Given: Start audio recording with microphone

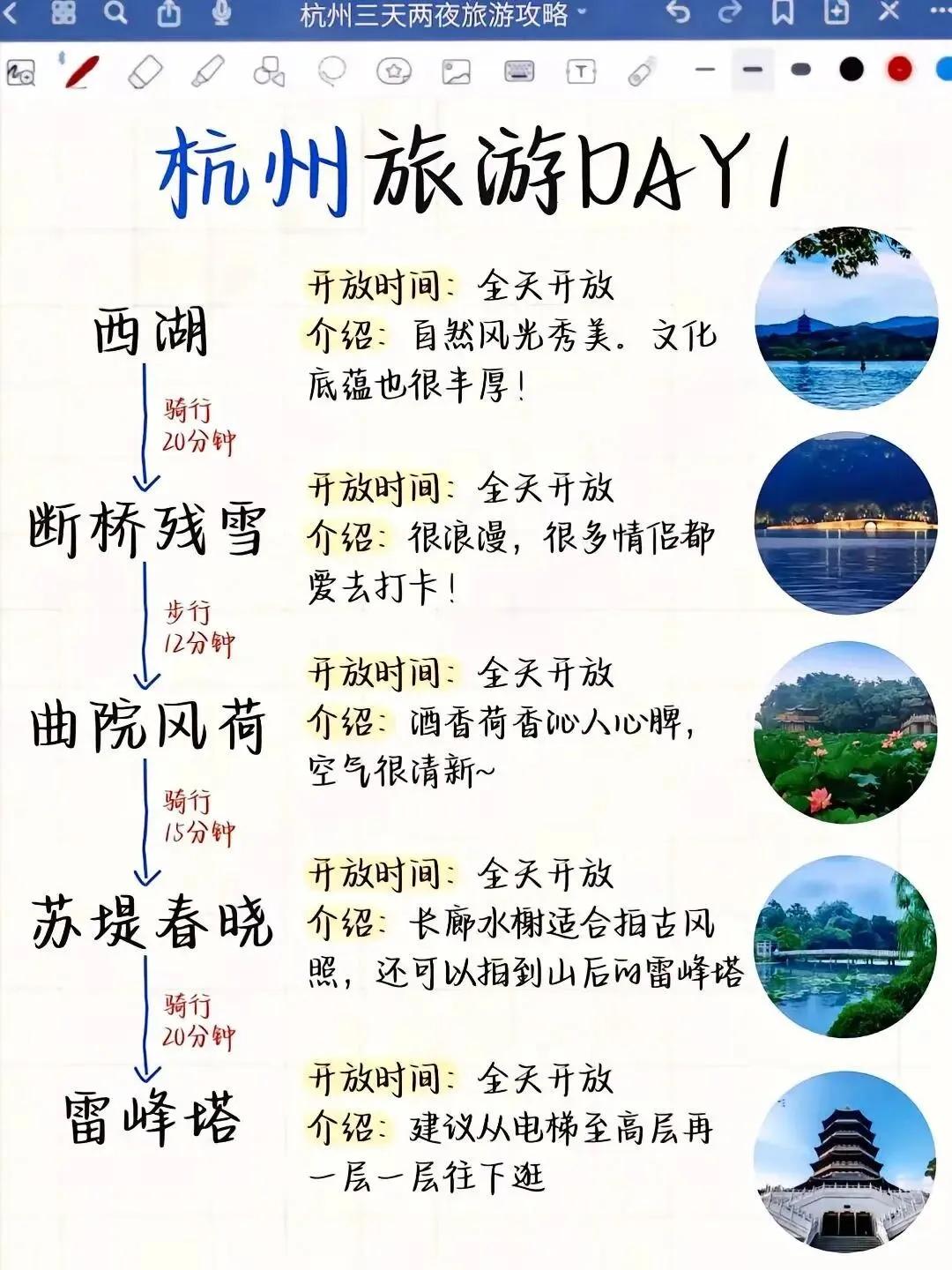Looking at the screenshot, I should (x=221, y=12).
